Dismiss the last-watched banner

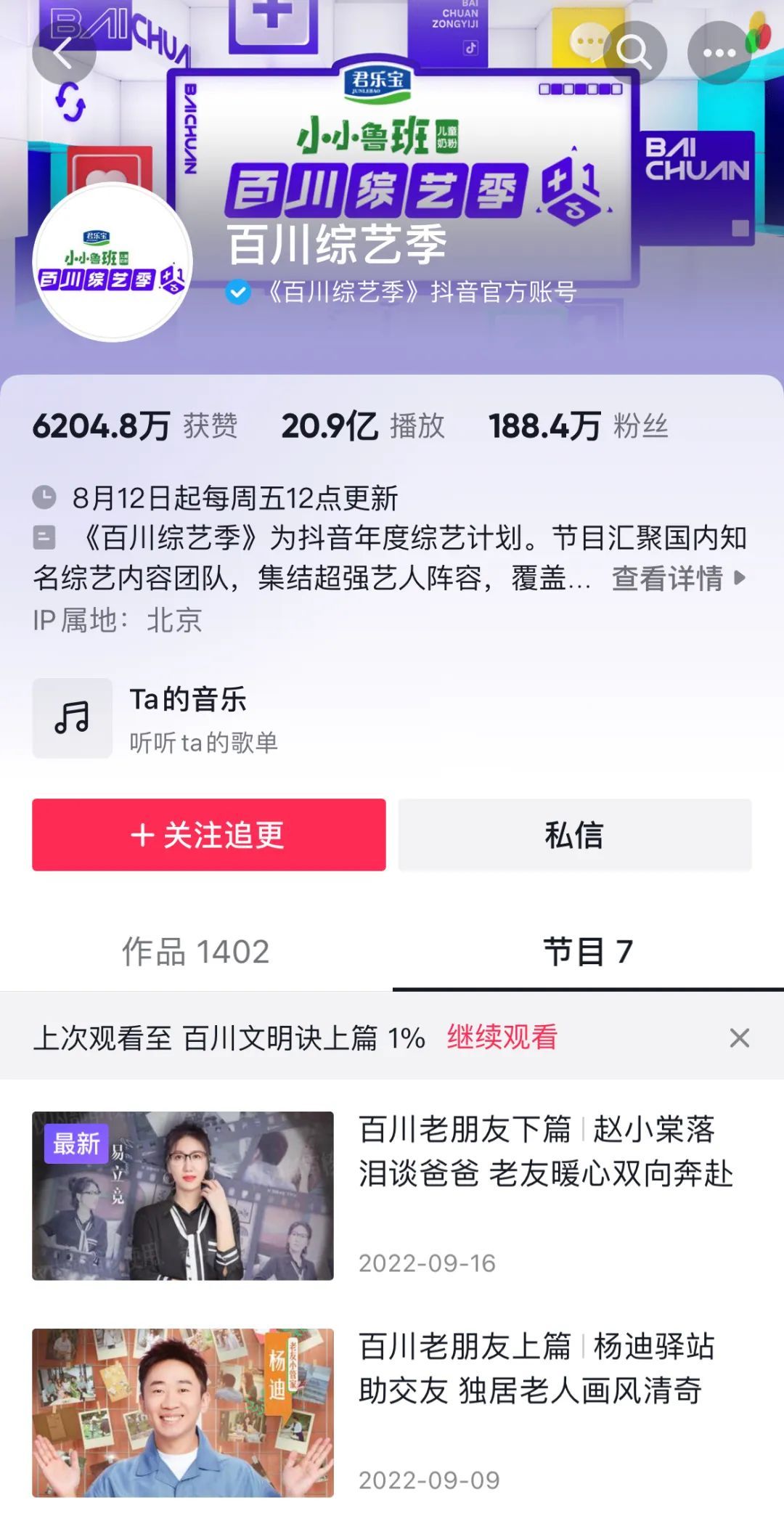point(739,1038)
